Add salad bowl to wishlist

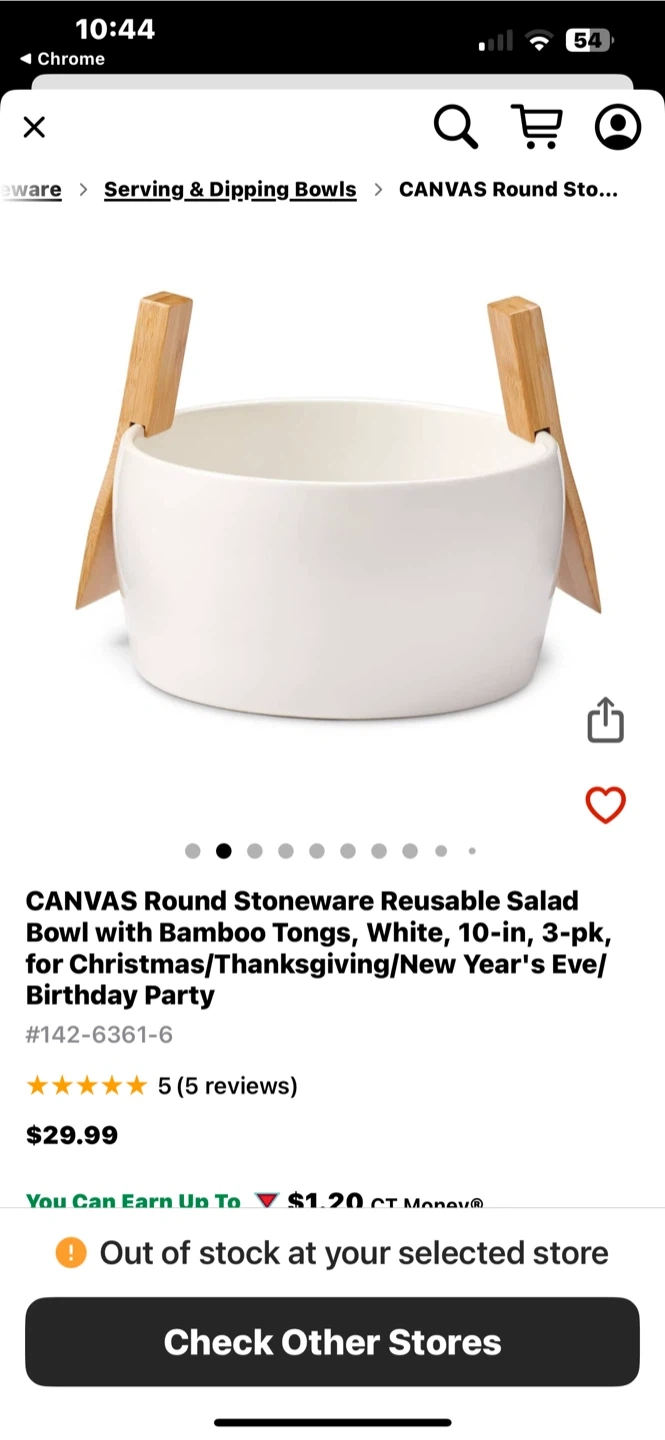[605, 805]
